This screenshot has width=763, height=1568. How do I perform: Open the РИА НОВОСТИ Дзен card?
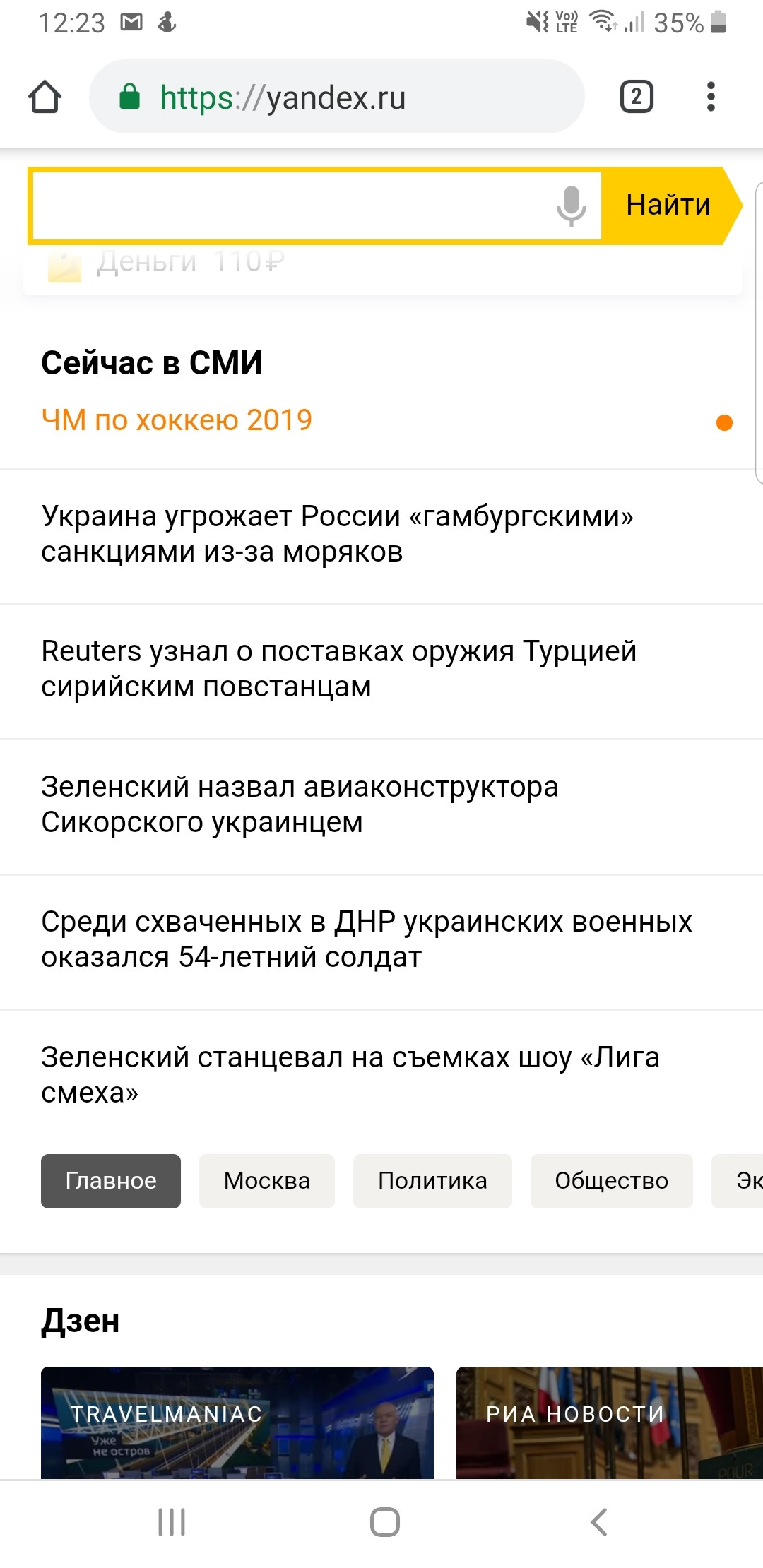click(609, 1422)
